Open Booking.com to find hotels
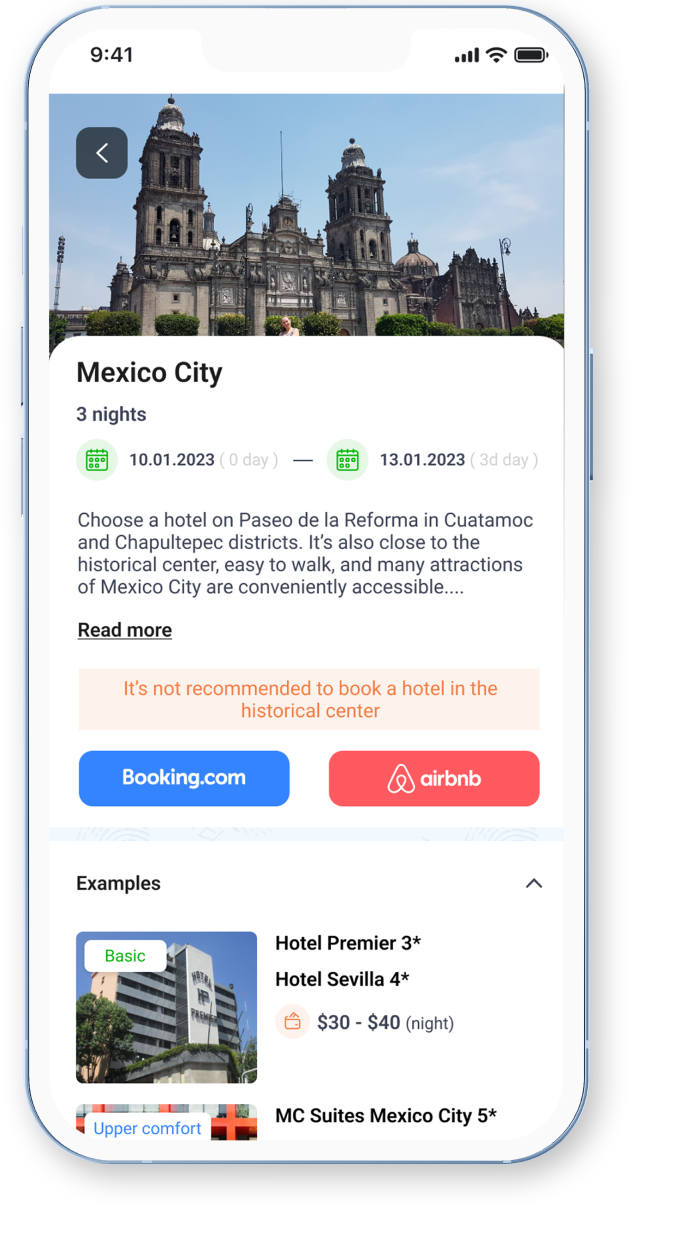The image size is (674, 1240). click(x=184, y=778)
